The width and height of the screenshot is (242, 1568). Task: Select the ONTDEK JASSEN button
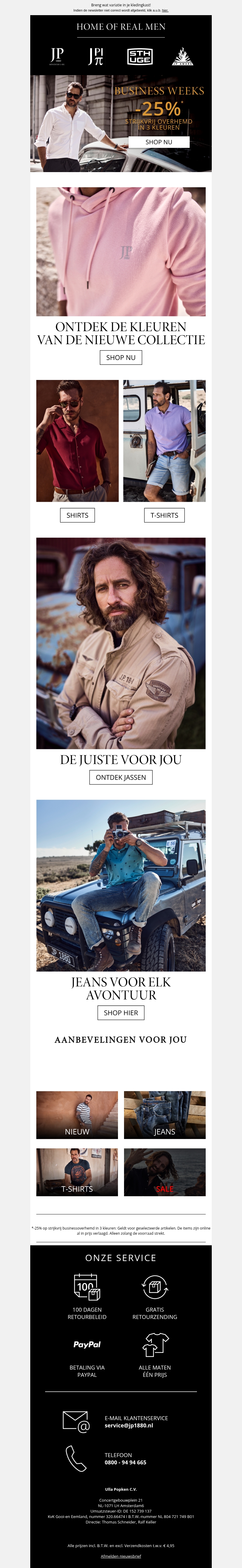pyautogui.click(x=120, y=777)
